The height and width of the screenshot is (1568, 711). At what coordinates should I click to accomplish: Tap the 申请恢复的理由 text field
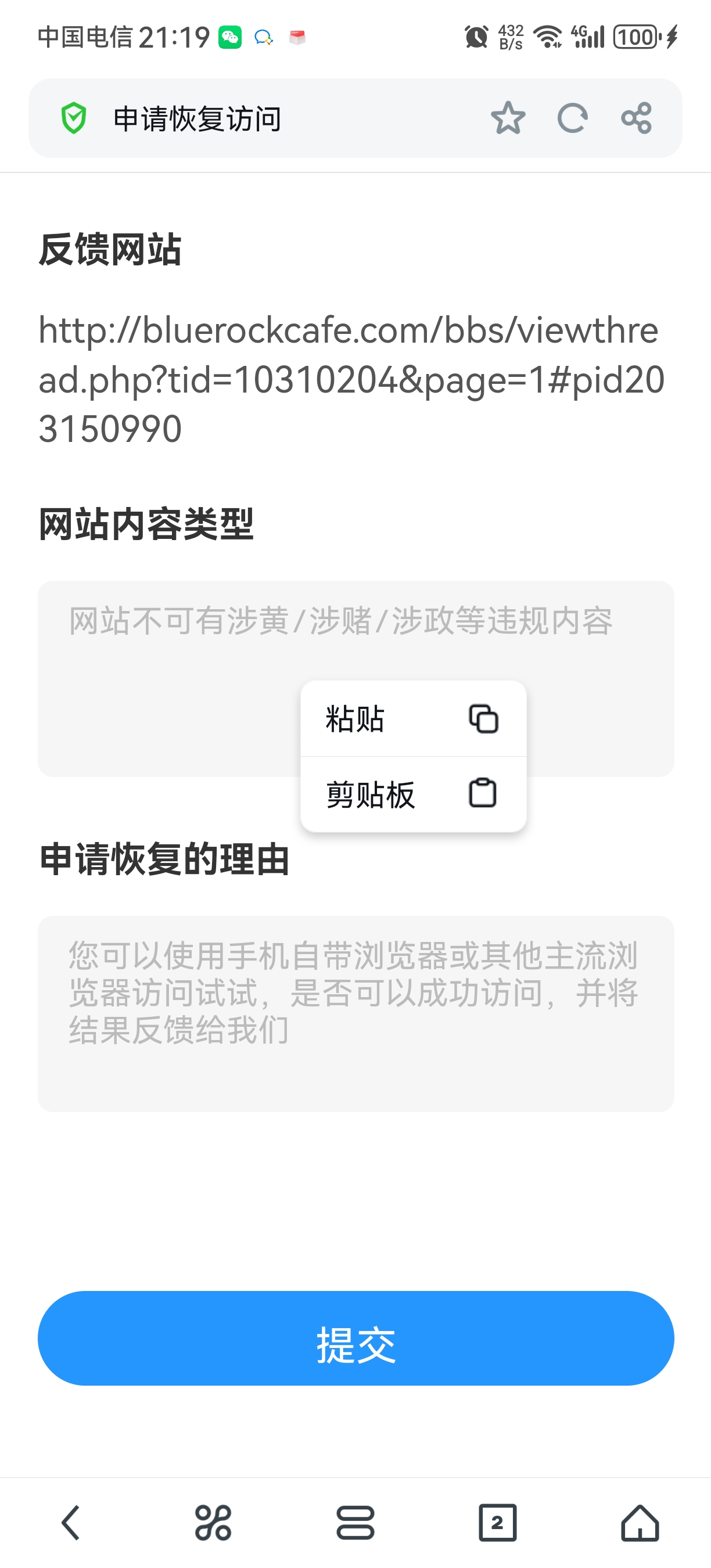pyautogui.click(x=355, y=1013)
